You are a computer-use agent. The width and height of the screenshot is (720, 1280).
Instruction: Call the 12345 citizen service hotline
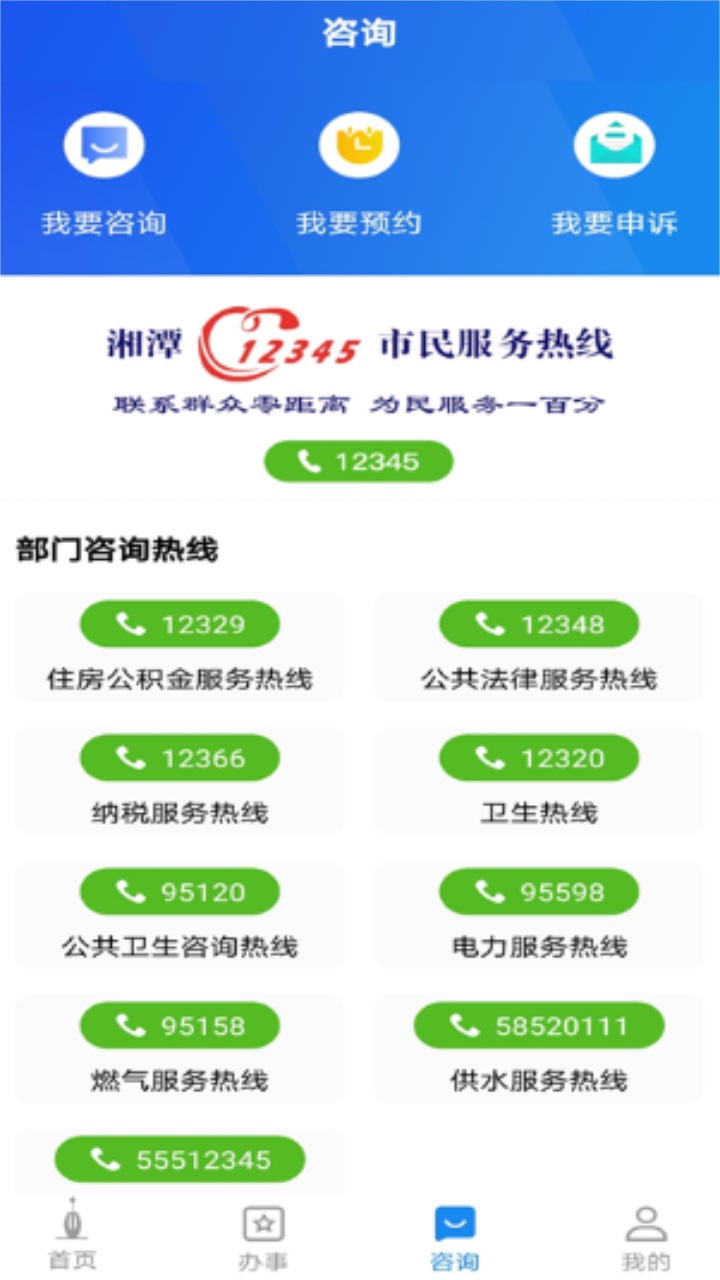[x=358, y=462]
